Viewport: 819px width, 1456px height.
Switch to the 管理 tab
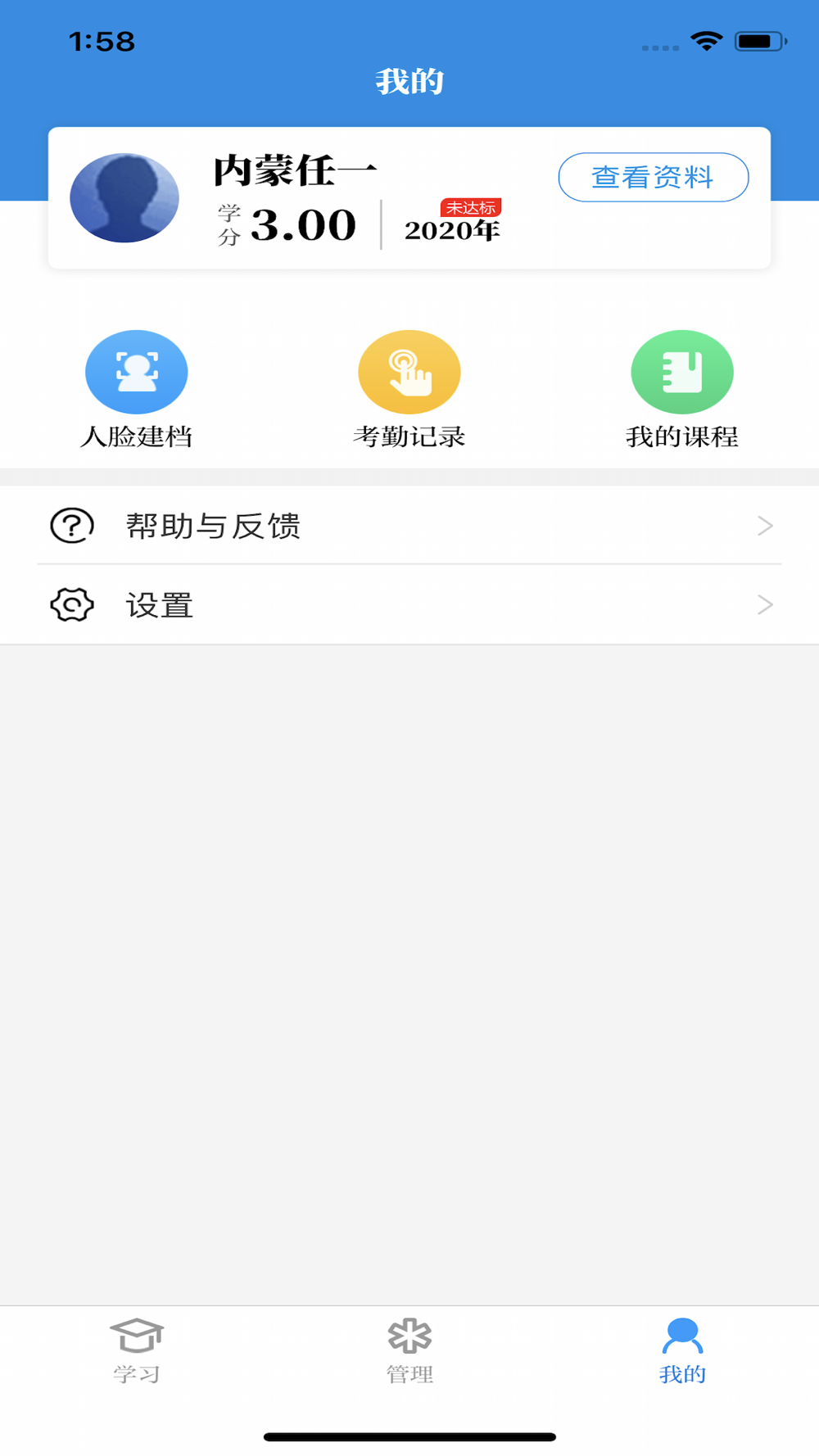[409, 1351]
